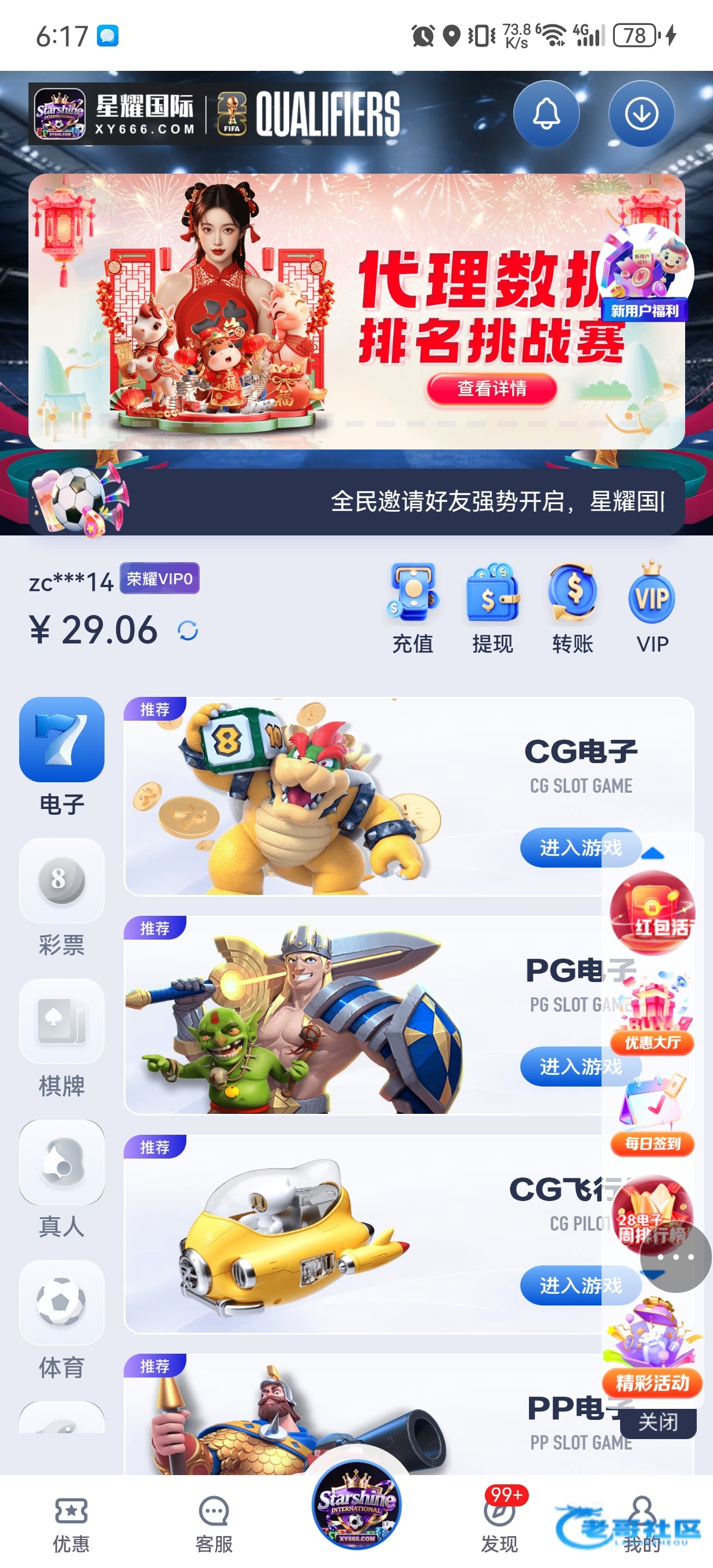
Task: Select the 体育 category
Action: click(62, 1320)
